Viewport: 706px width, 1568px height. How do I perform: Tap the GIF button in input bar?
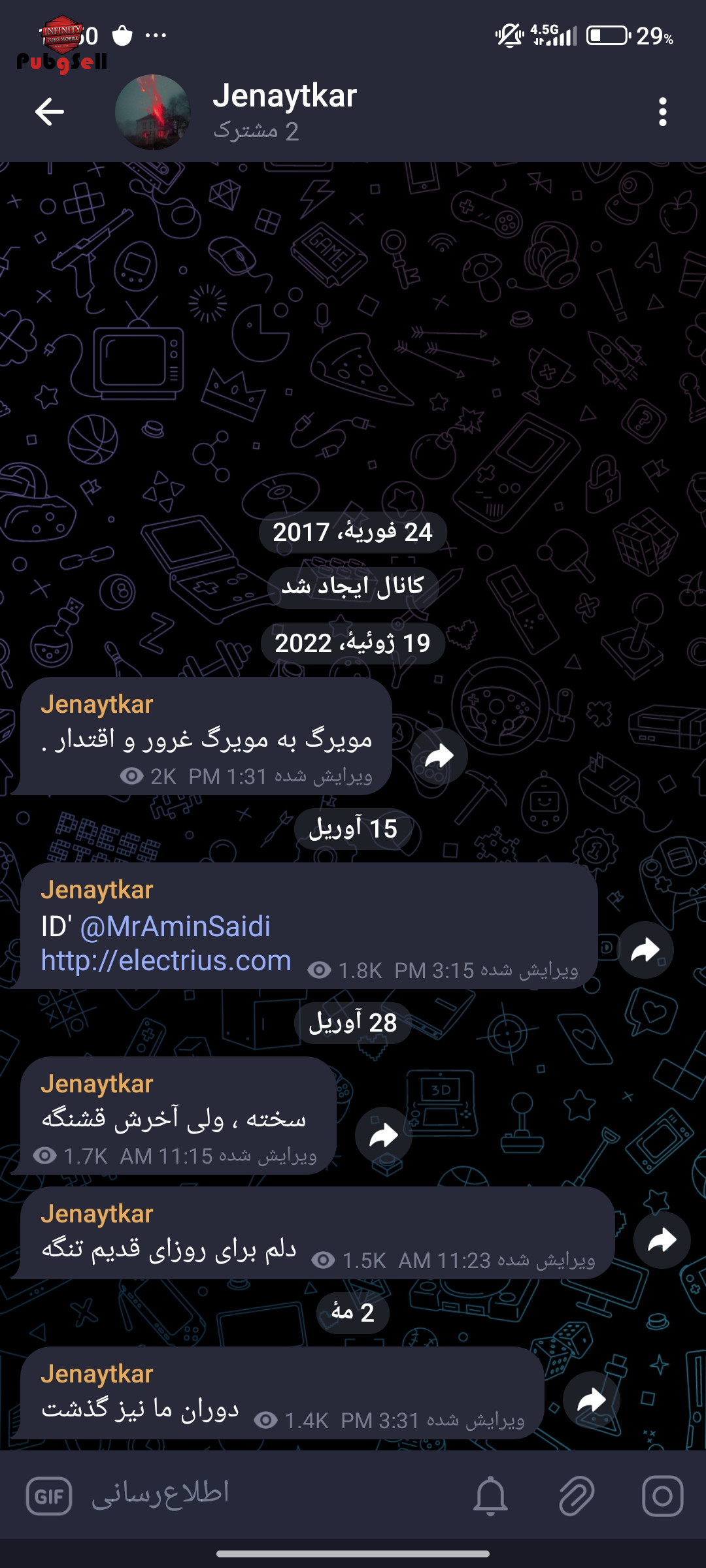(x=49, y=1496)
